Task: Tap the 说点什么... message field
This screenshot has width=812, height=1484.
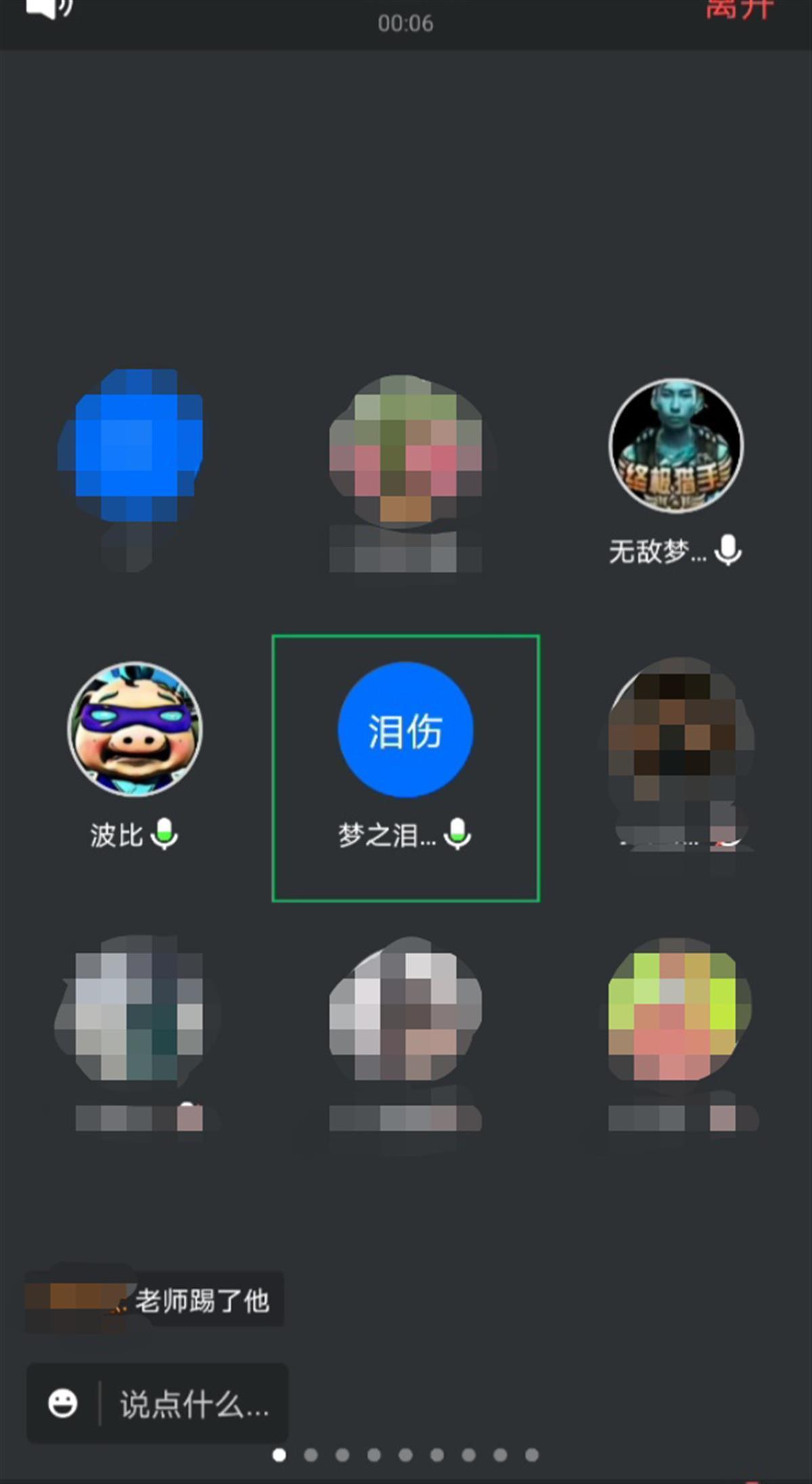Action: click(194, 1404)
